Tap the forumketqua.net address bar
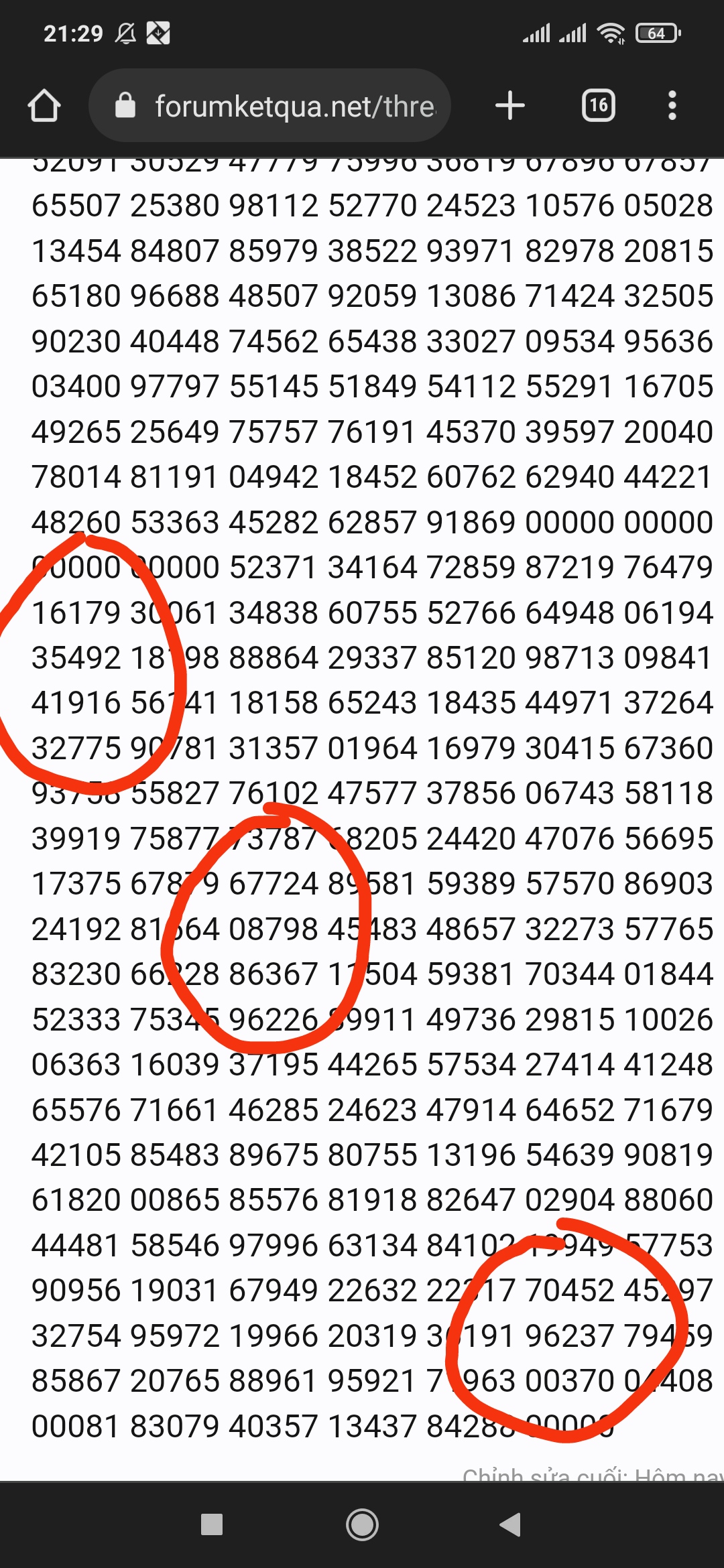Screen dimensions: 724x1568 tap(269, 105)
